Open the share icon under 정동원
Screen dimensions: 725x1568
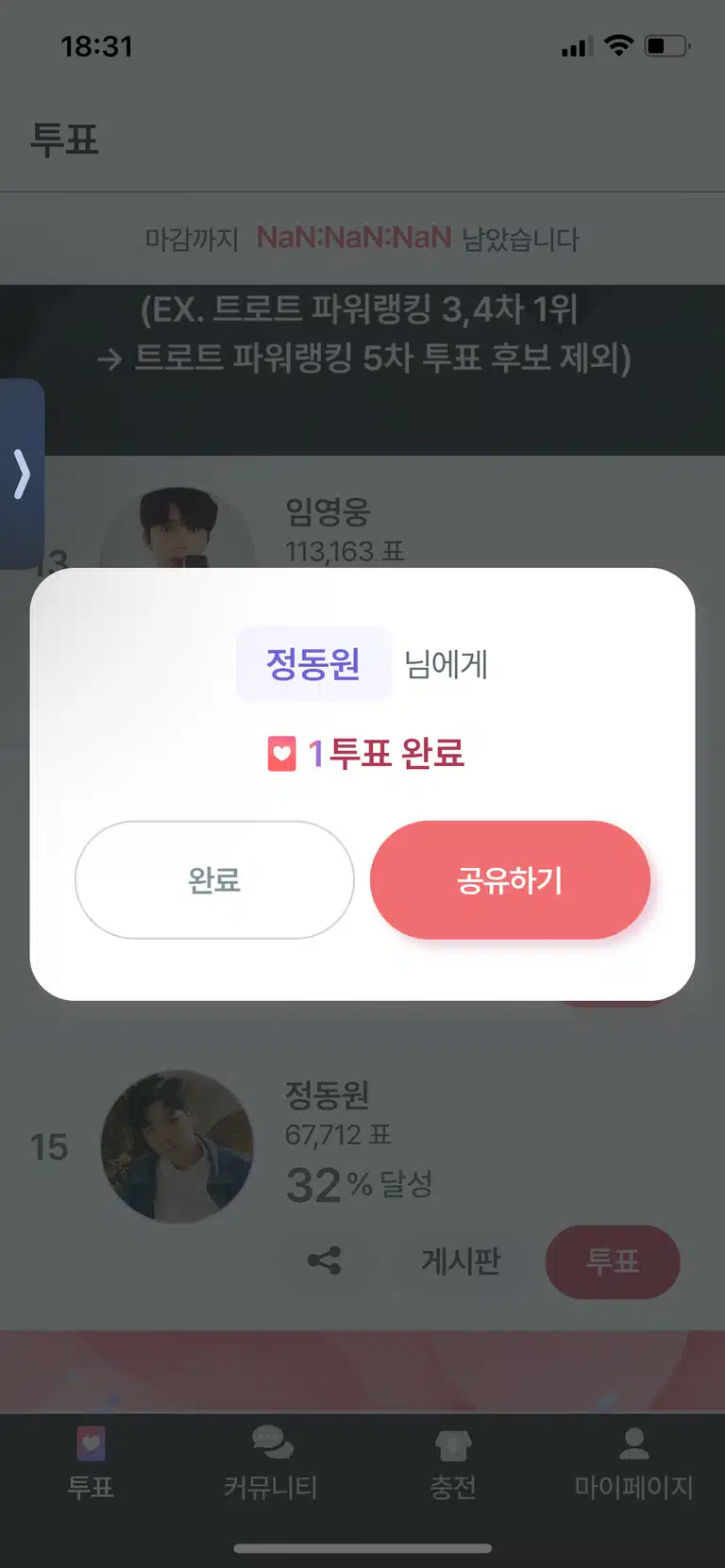[x=324, y=1260]
